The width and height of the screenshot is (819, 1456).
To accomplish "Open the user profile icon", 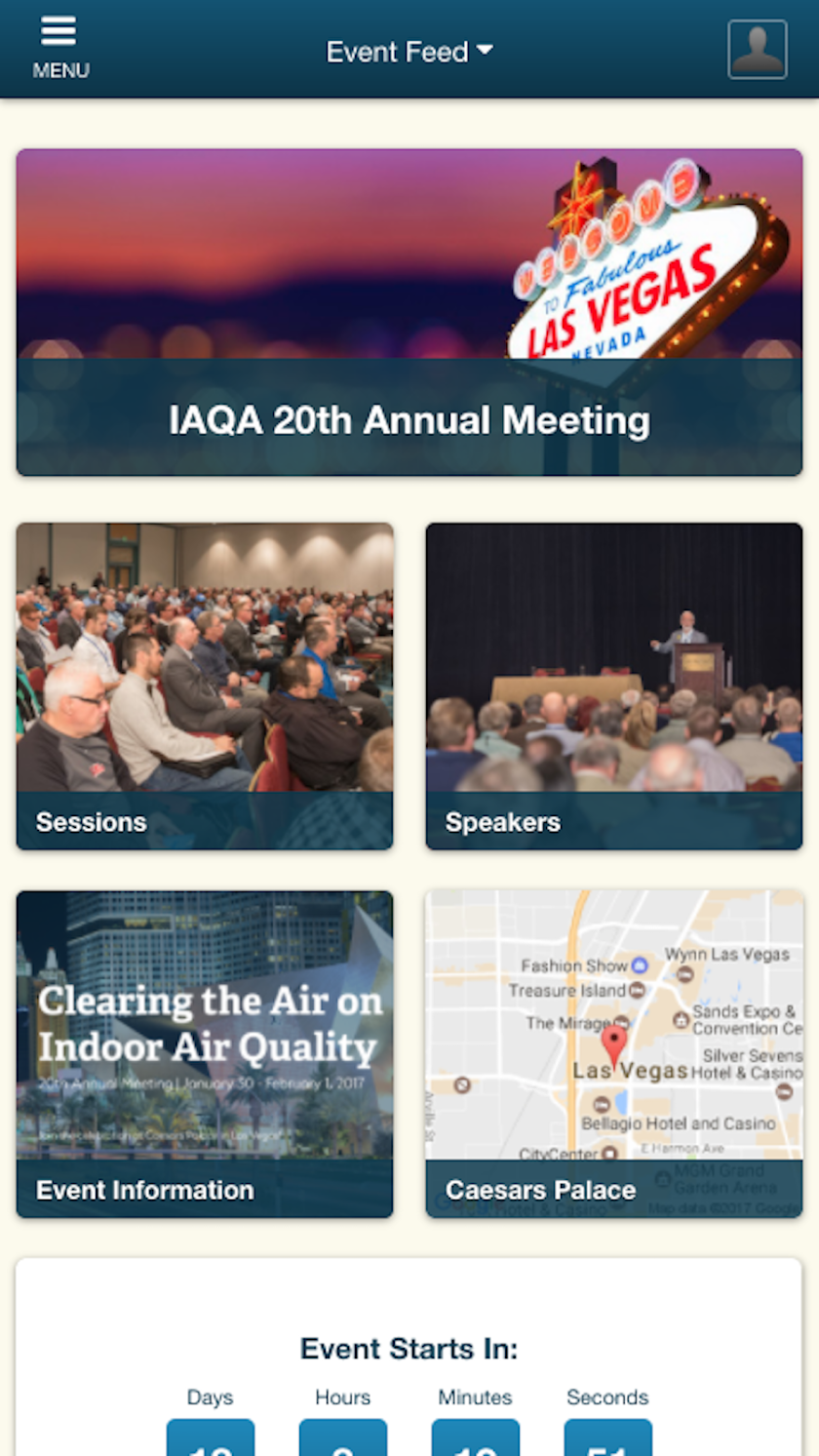I will click(x=757, y=49).
